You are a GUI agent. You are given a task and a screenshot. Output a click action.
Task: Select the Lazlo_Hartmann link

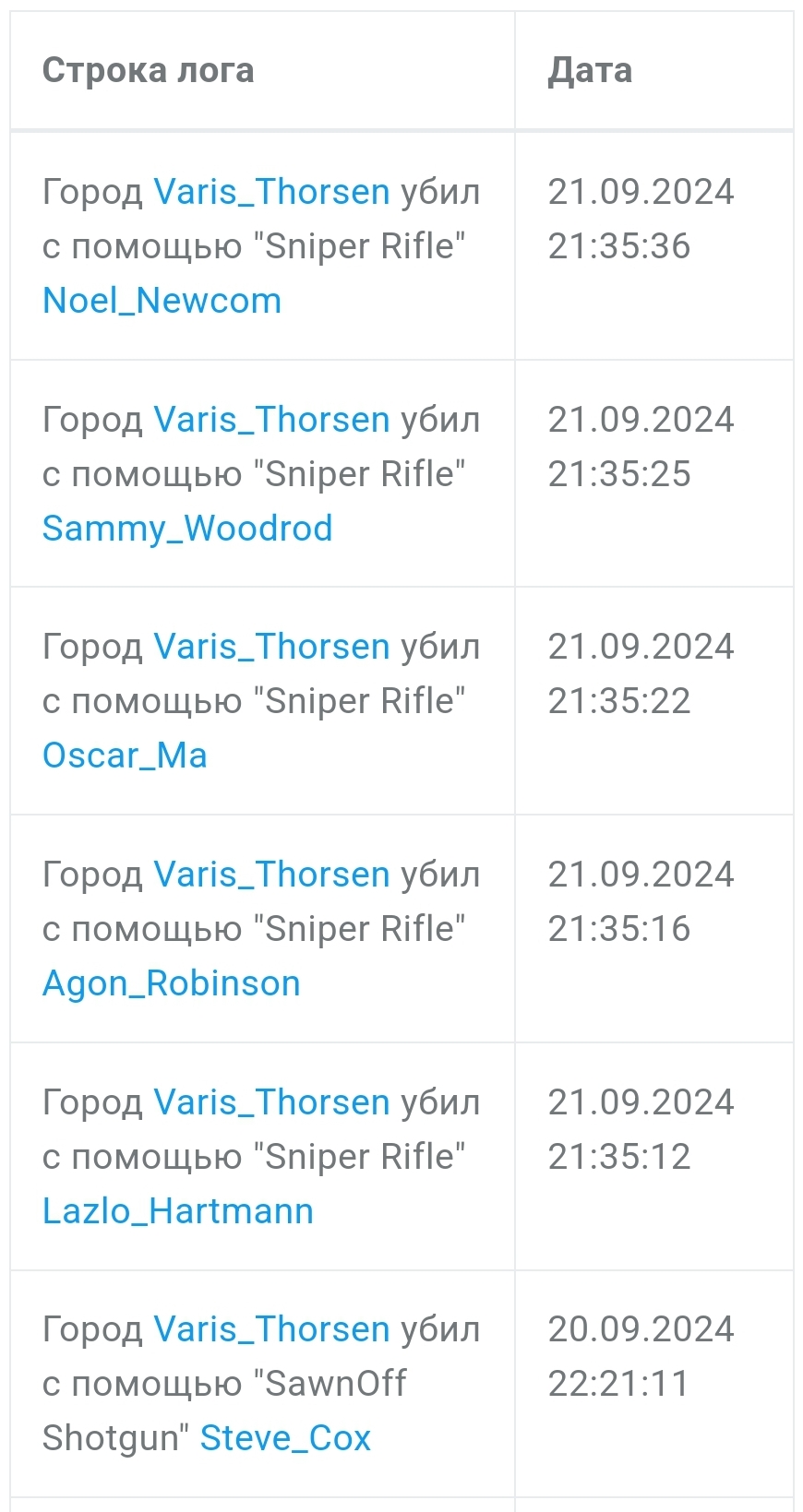(x=178, y=1211)
